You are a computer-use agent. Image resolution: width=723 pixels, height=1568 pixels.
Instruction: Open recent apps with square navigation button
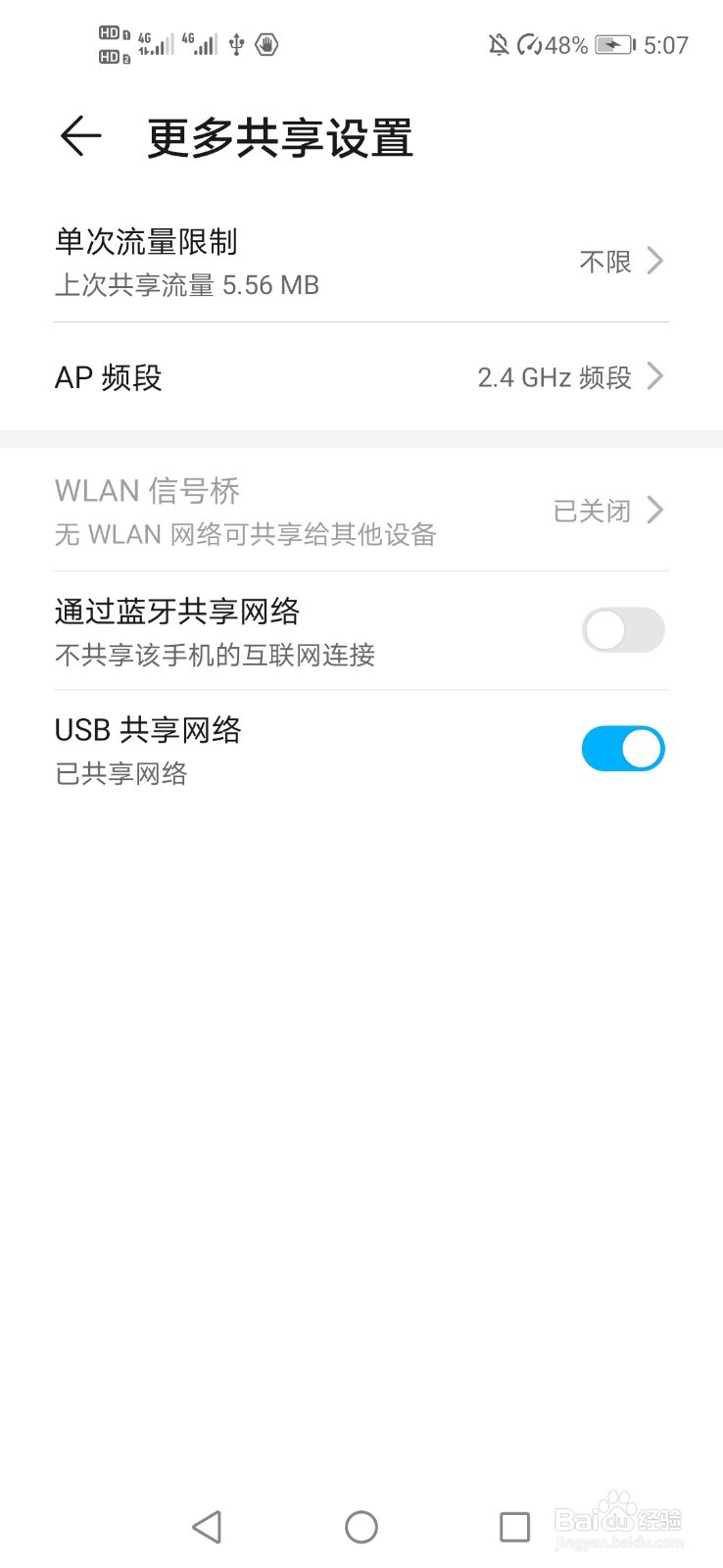(514, 1526)
